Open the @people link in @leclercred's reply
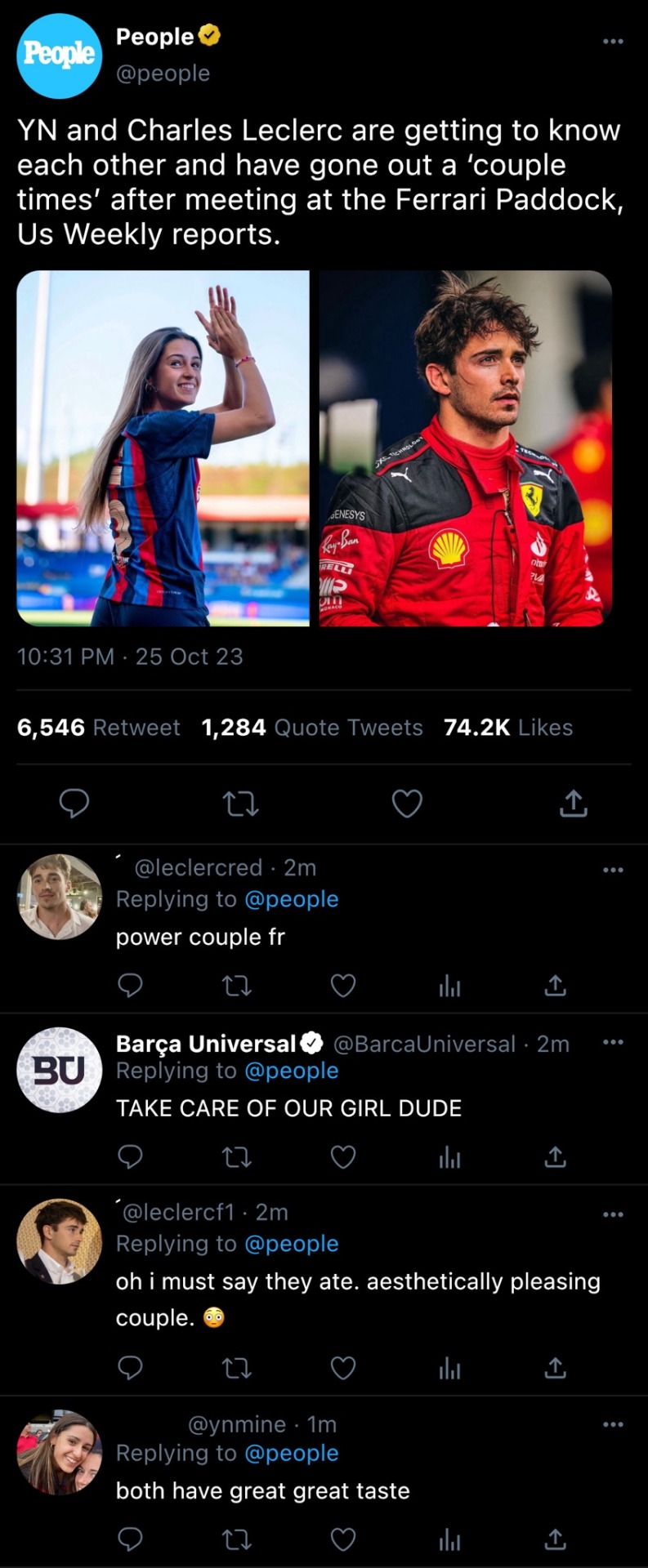This screenshot has height=1568, width=648. pyautogui.click(x=291, y=899)
